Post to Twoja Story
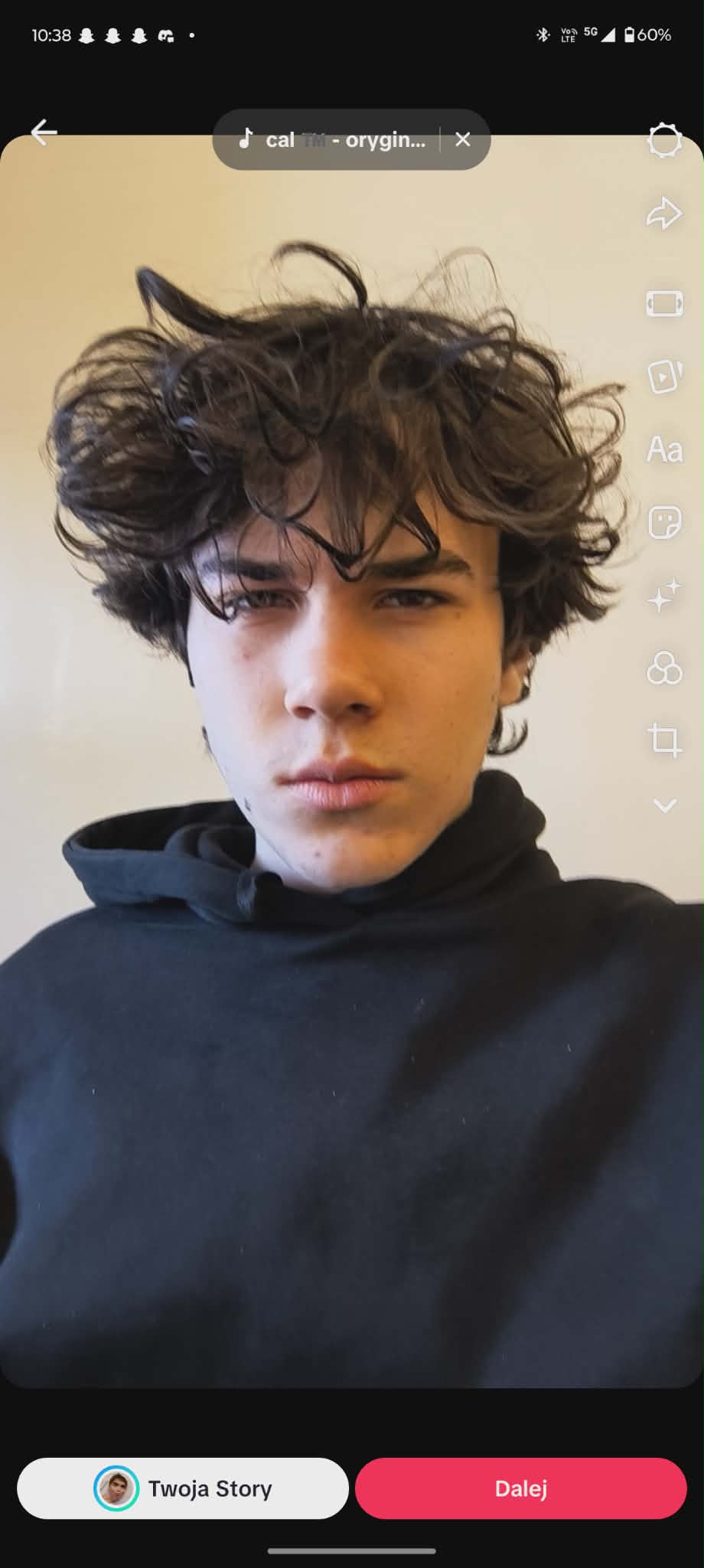The height and width of the screenshot is (1568, 704). [x=183, y=1488]
